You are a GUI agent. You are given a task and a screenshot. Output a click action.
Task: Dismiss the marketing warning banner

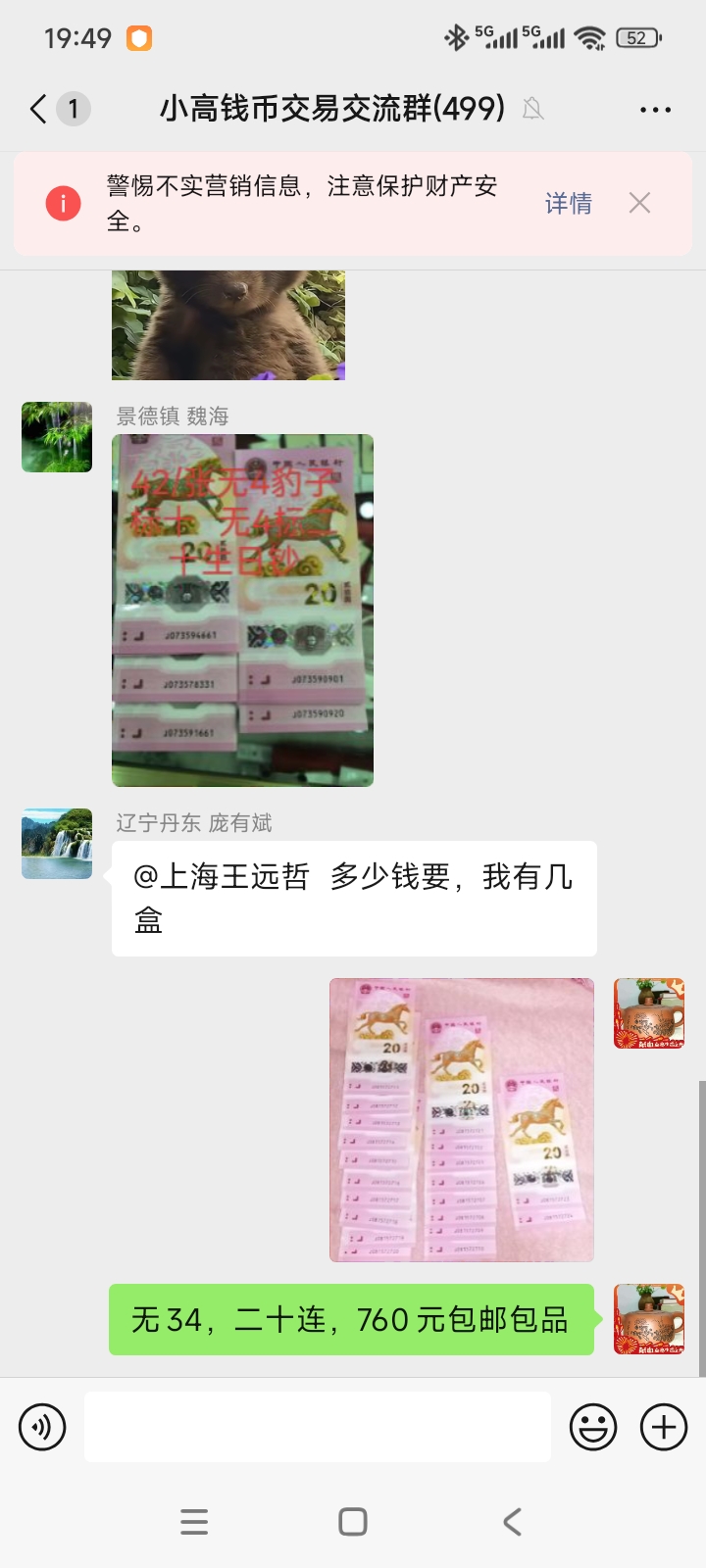point(639,203)
